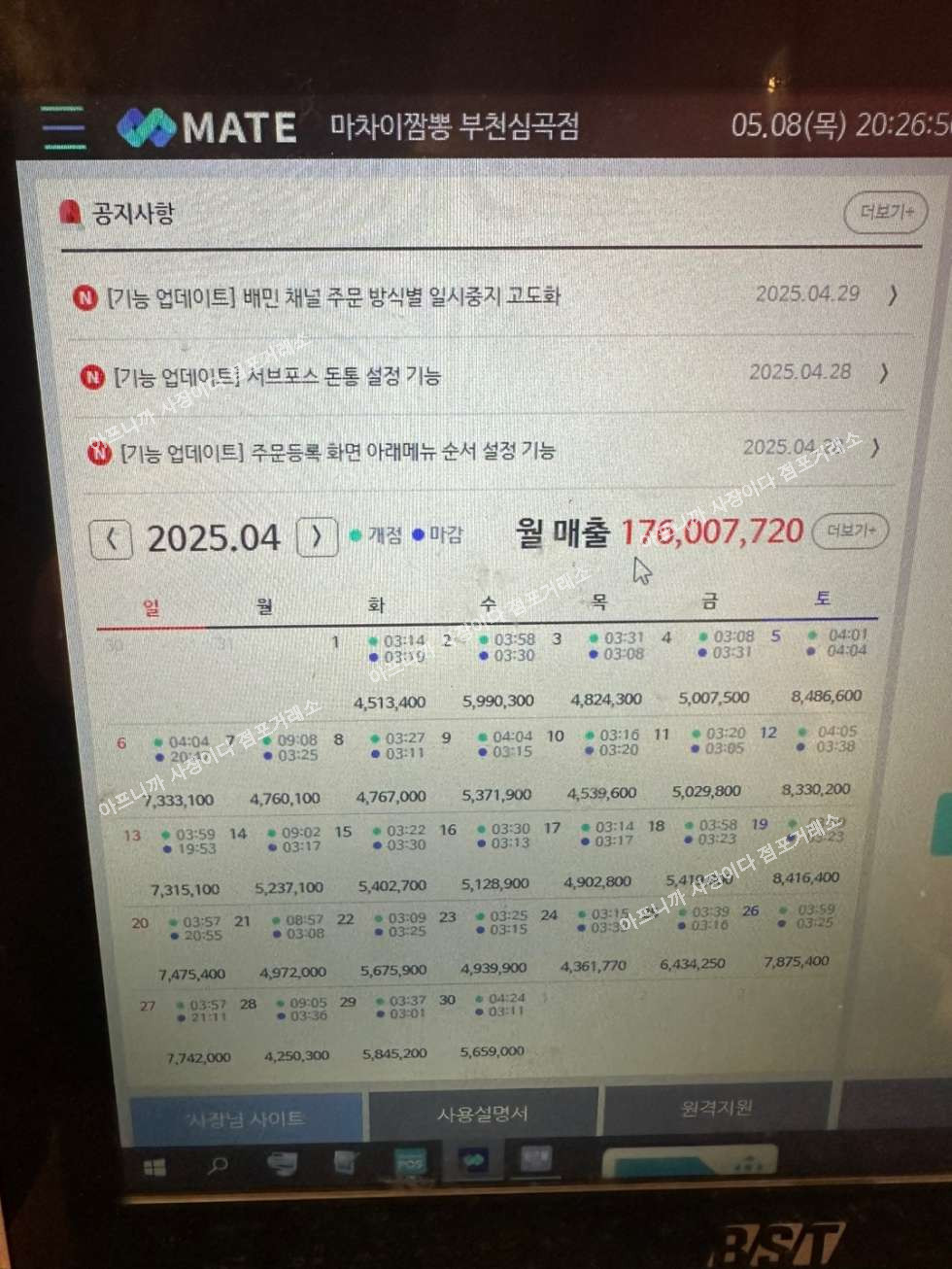Screen dimensions: 952x1269
Task: Tap 더보기+ beside the 월 매출 total
Action: coord(849,531)
